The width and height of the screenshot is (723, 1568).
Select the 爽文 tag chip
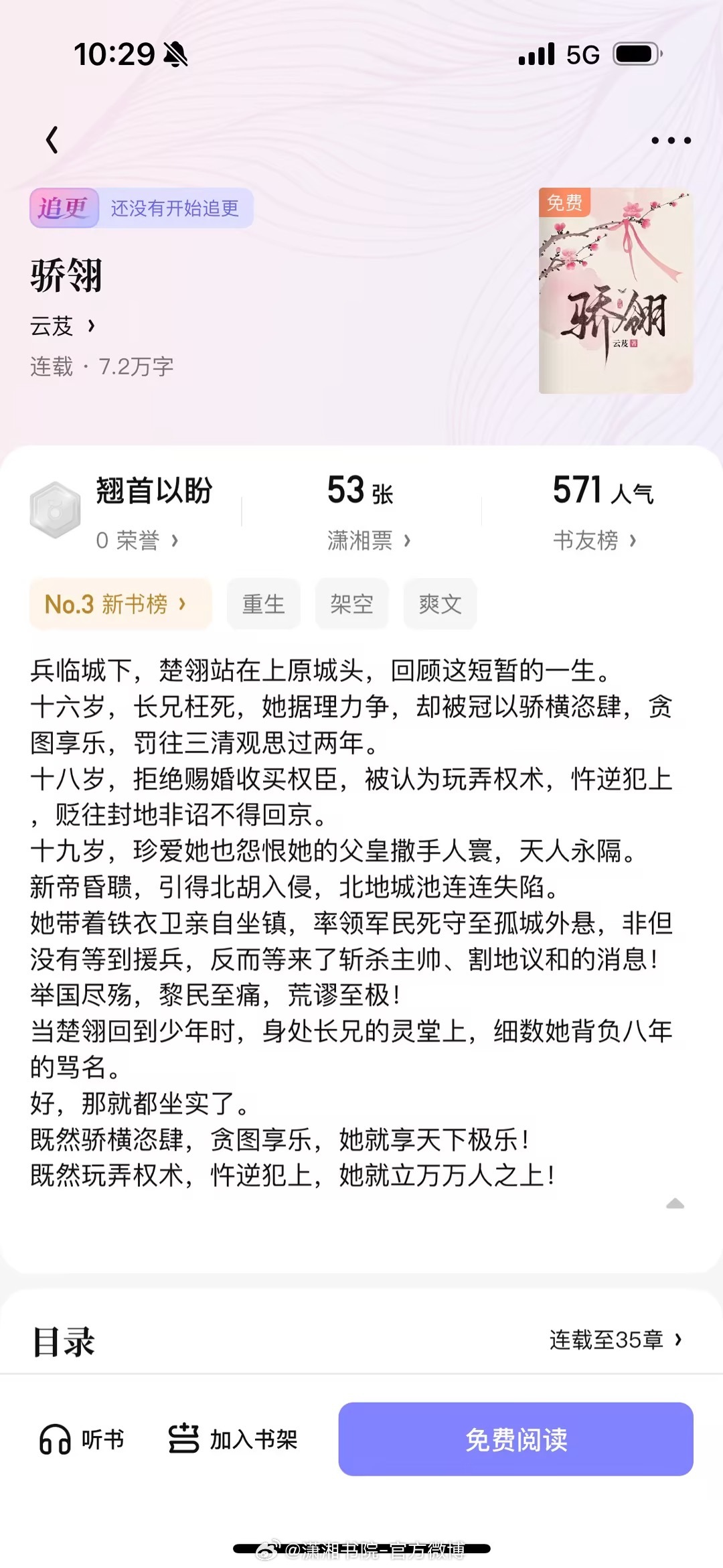click(440, 604)
